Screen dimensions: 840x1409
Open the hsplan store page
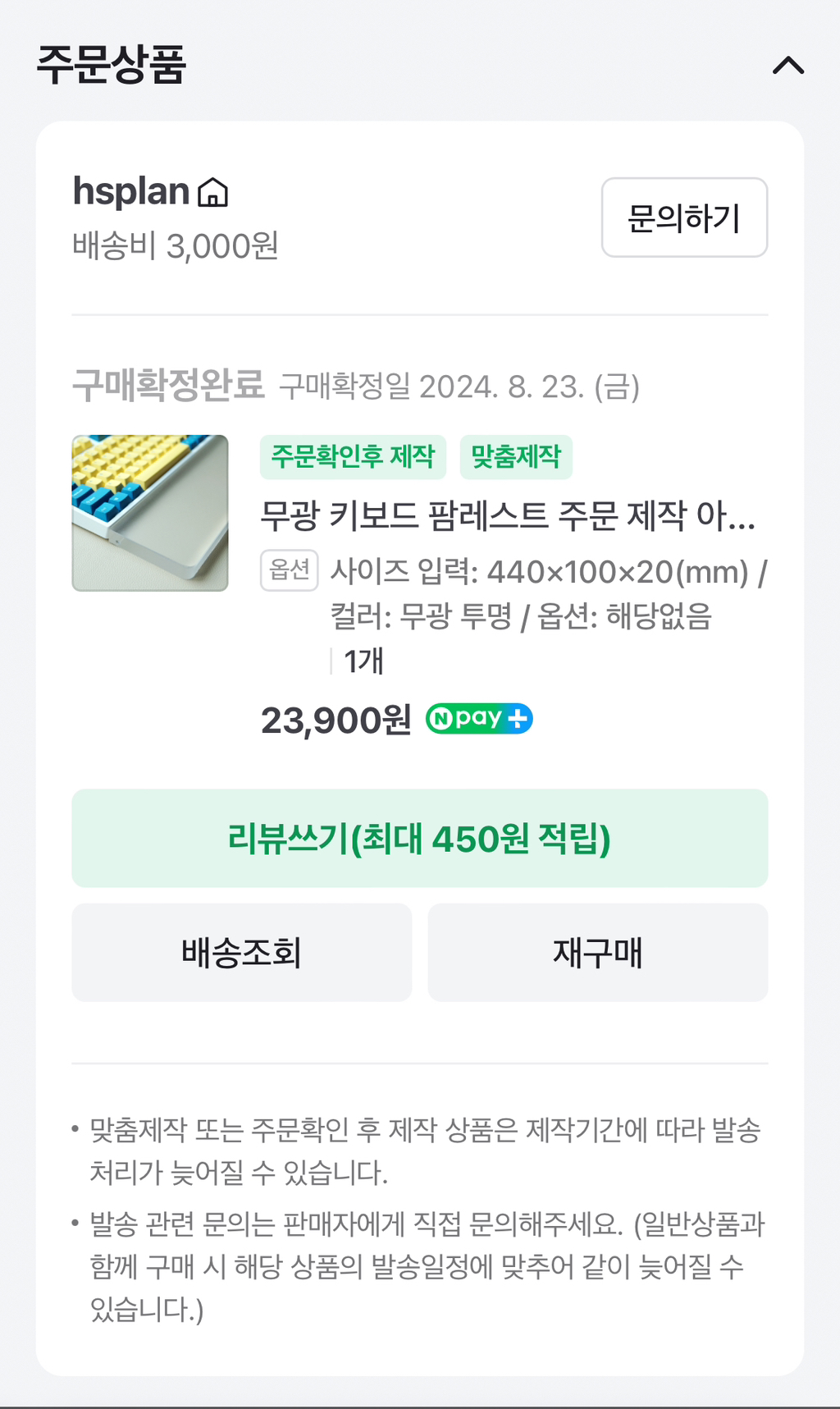[151, 192]
